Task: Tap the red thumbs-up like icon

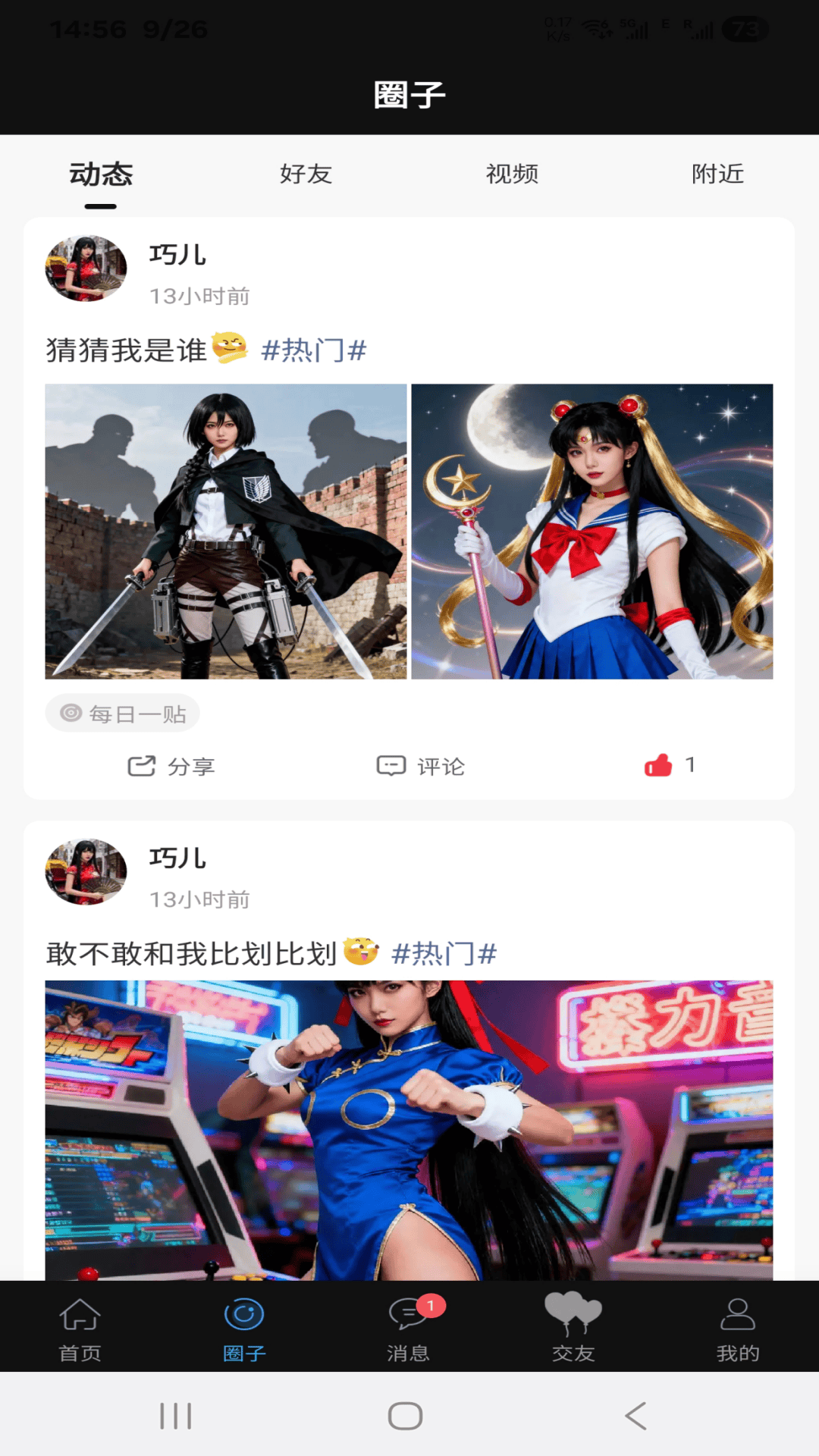Action: tap(658, 766)
